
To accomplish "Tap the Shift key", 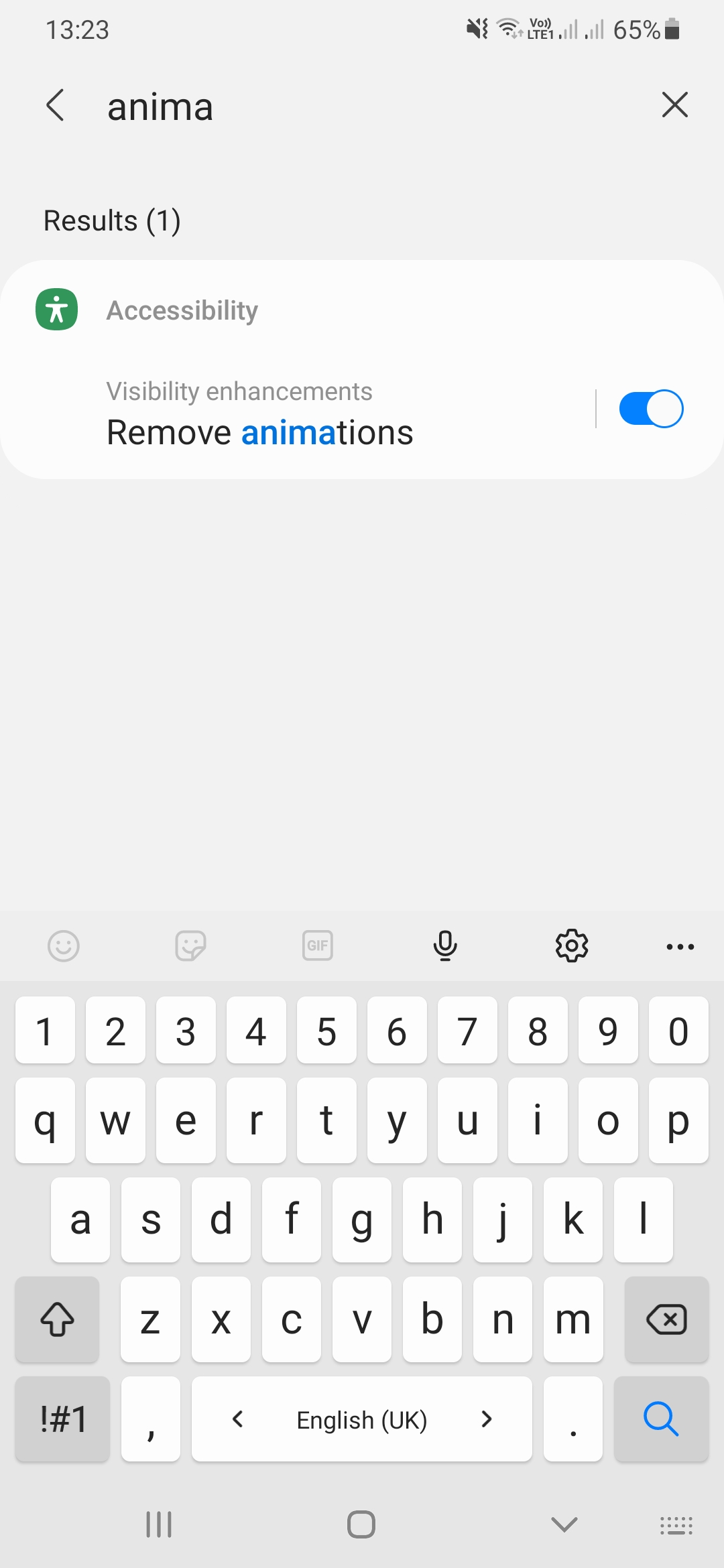I will (x=56, y=1320).
